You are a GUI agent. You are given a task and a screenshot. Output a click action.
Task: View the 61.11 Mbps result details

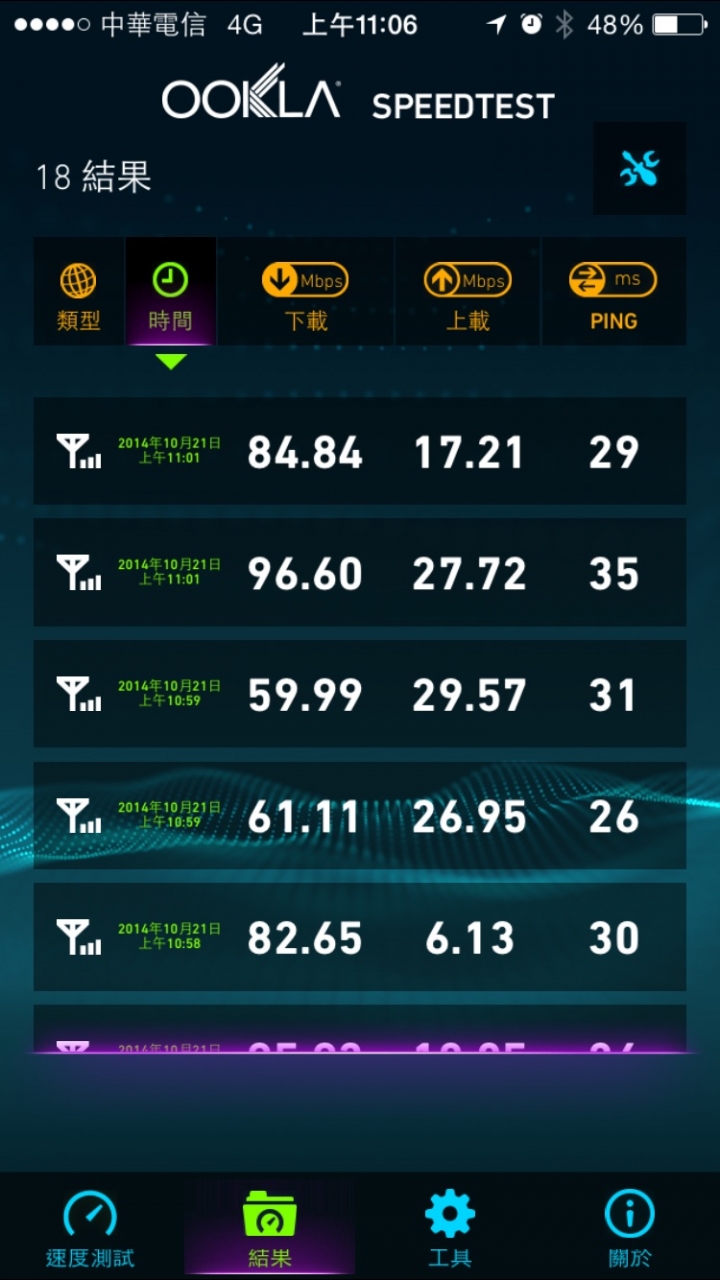point(360,816)
